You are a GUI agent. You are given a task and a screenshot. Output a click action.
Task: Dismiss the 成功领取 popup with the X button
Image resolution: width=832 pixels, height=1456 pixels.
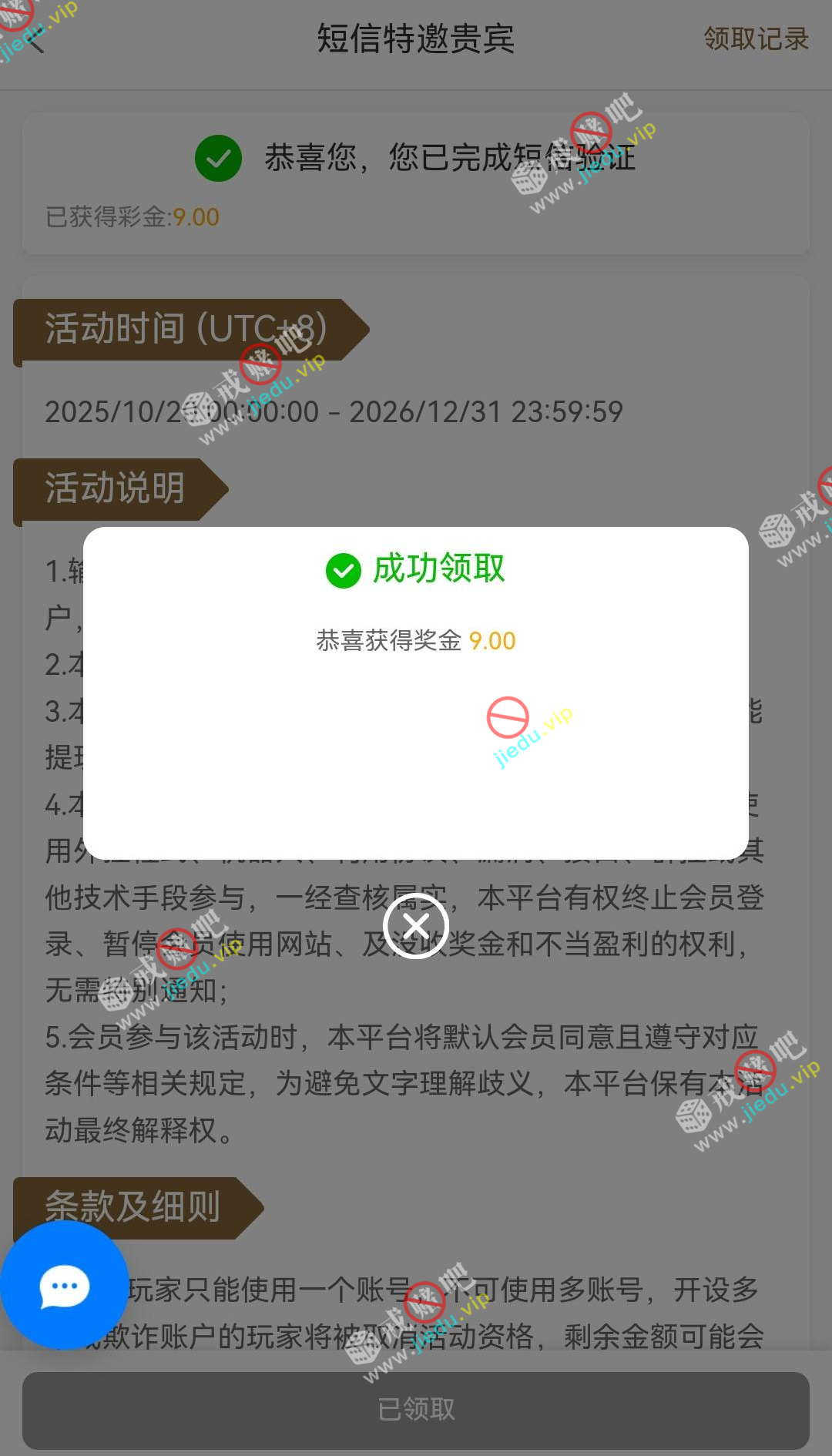(416, 926)
